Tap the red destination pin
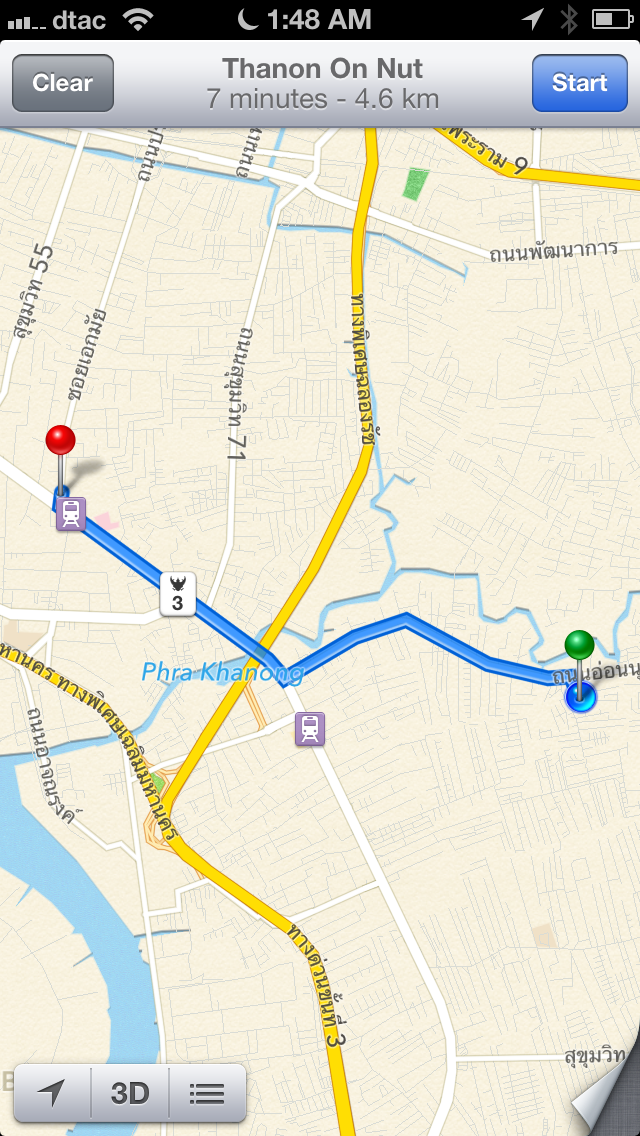640x1136 pixels. (x=61, y=441)
